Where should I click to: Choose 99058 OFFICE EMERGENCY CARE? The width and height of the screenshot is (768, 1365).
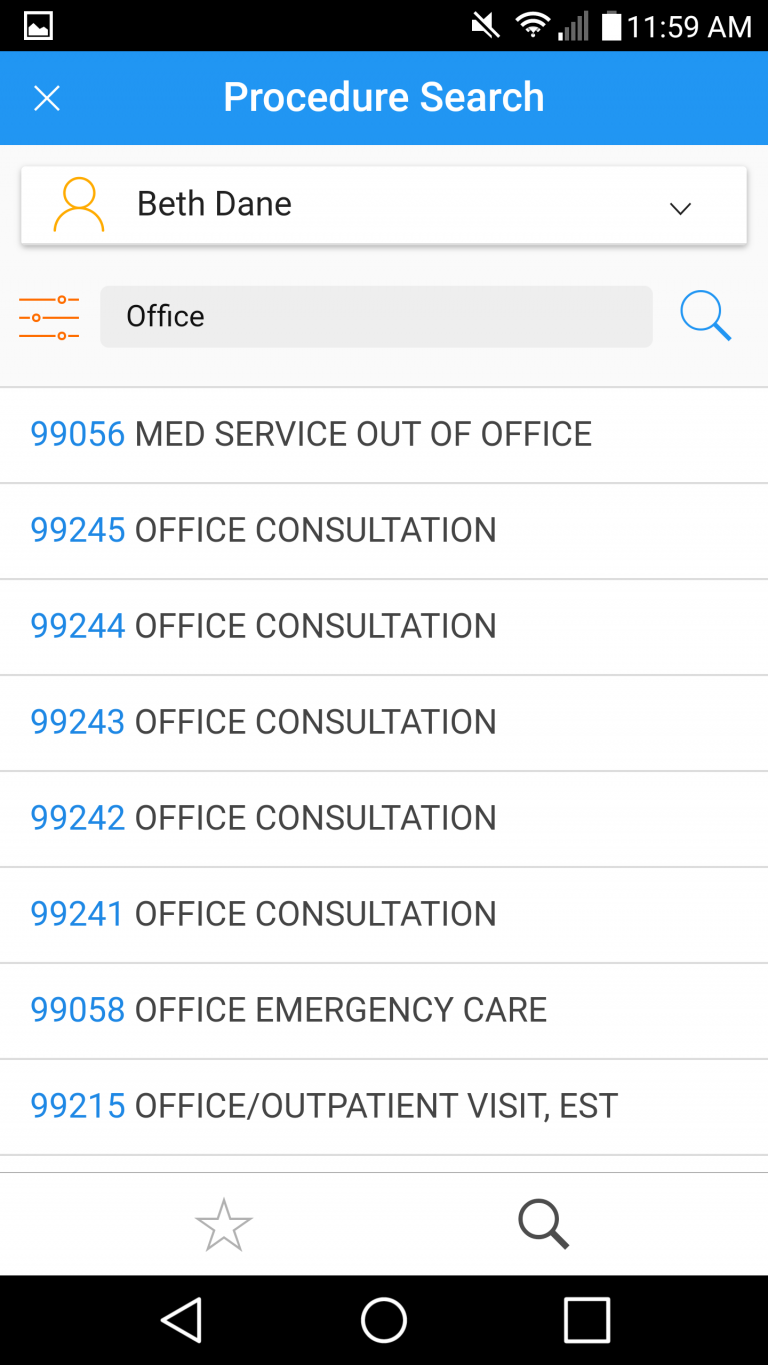384,1011
